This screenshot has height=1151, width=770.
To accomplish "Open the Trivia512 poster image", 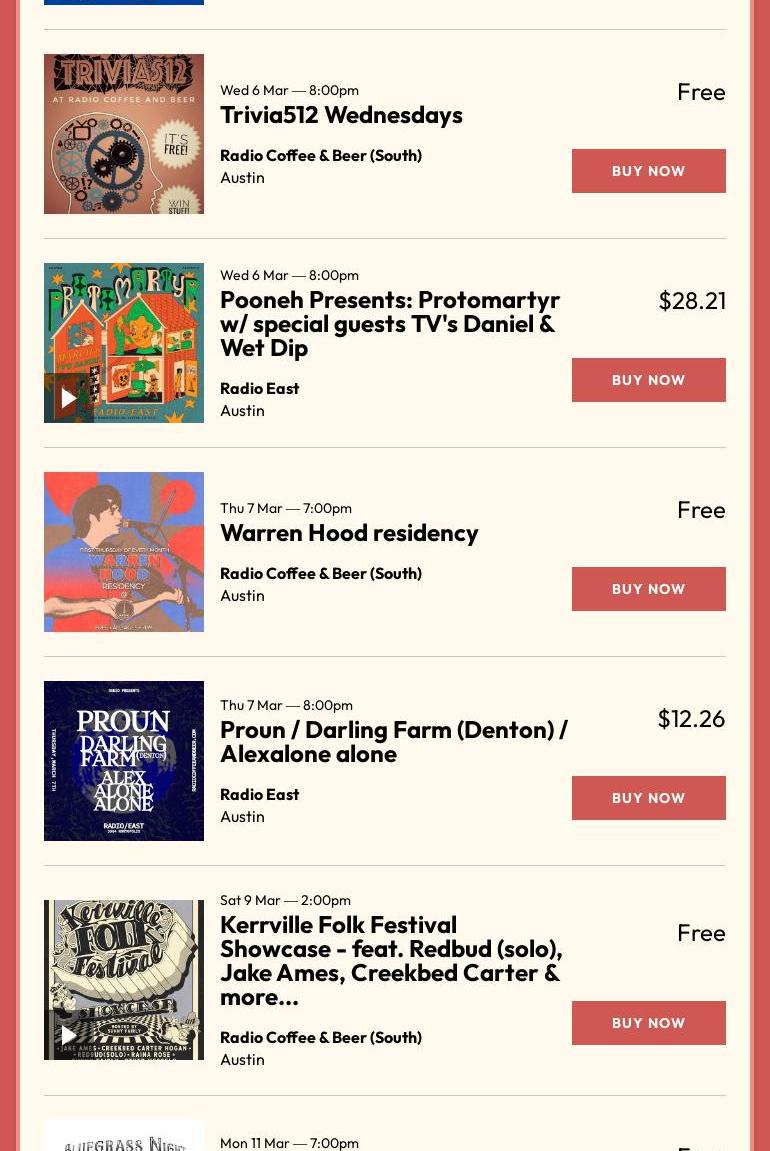I will point(124,134).
